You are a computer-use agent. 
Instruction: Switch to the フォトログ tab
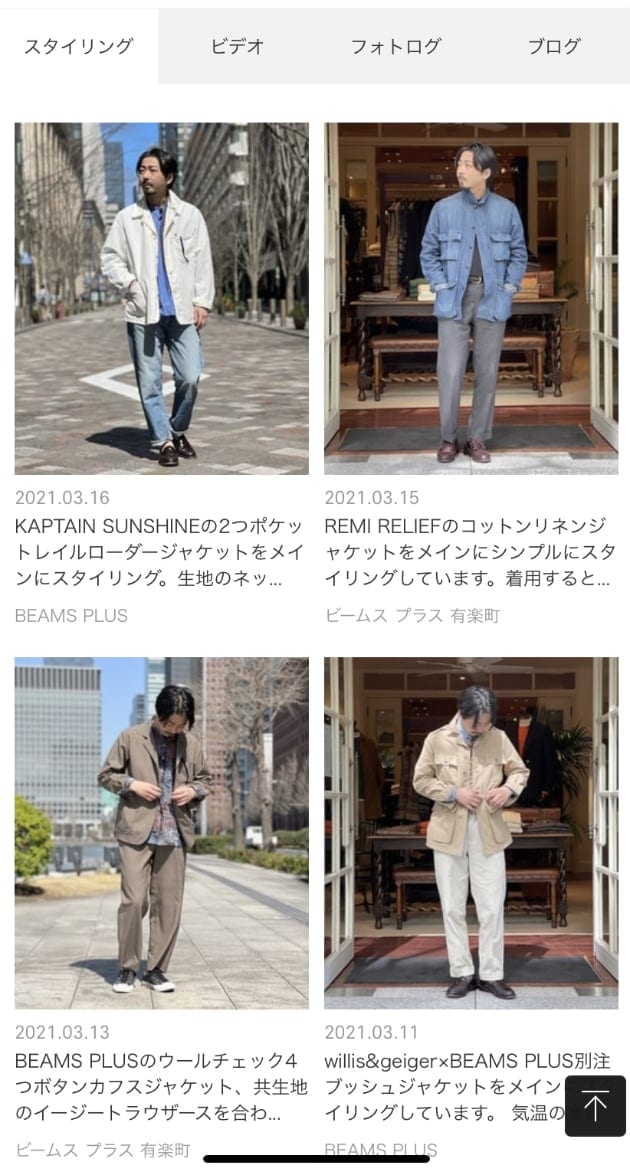click(x=395, y=46)
